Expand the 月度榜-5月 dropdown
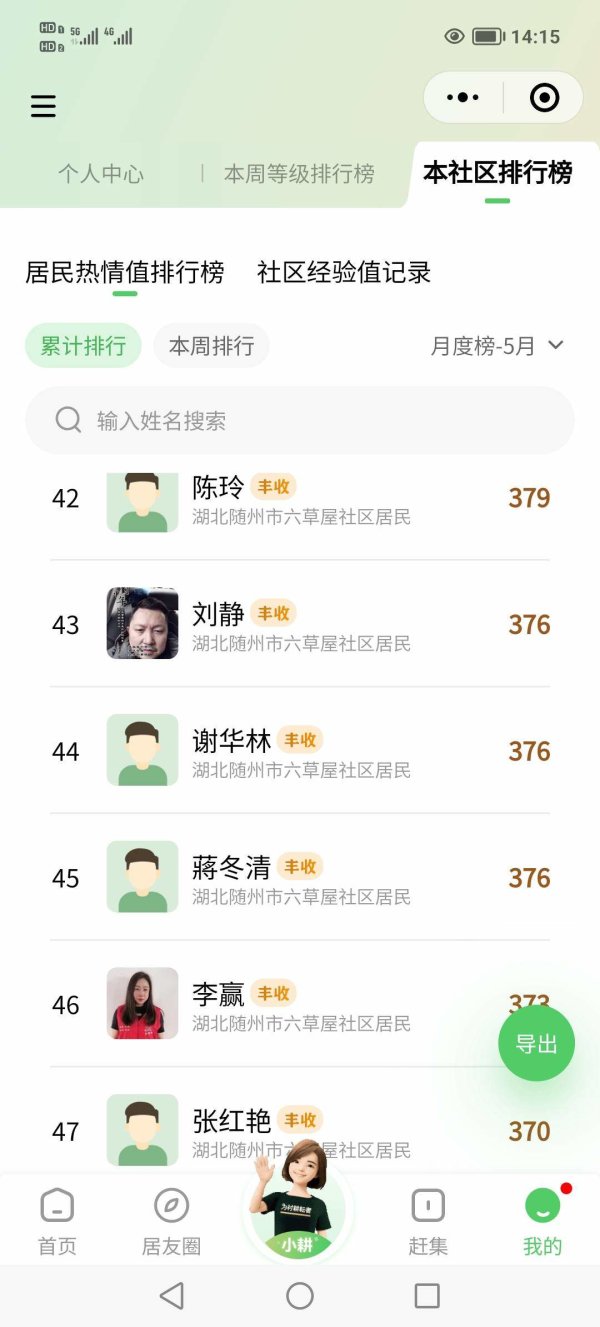600x1327 pixels. (497, 346)
